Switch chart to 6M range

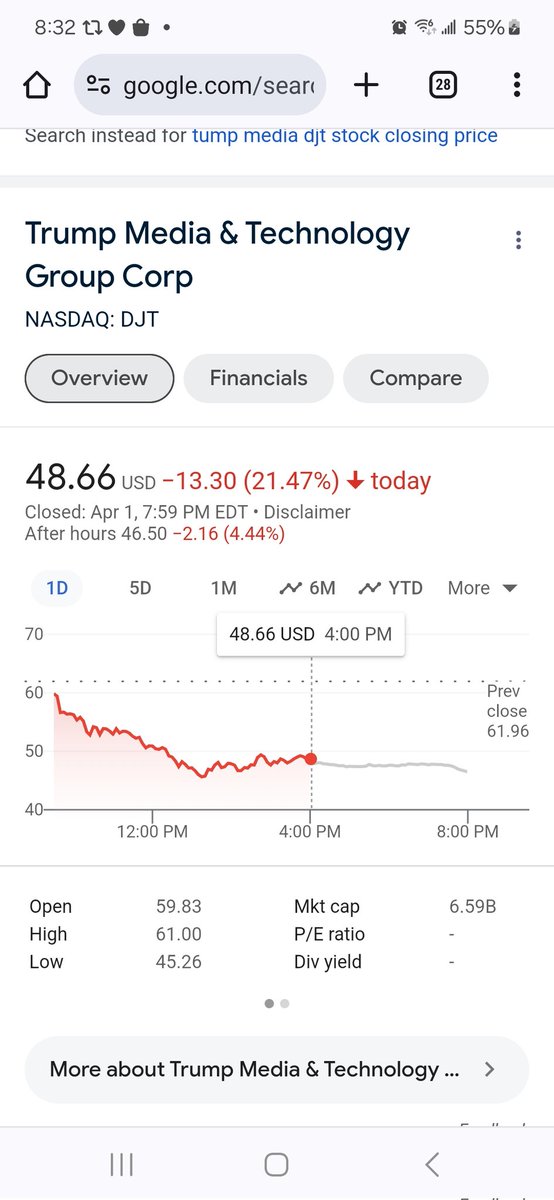pos(308,588)
